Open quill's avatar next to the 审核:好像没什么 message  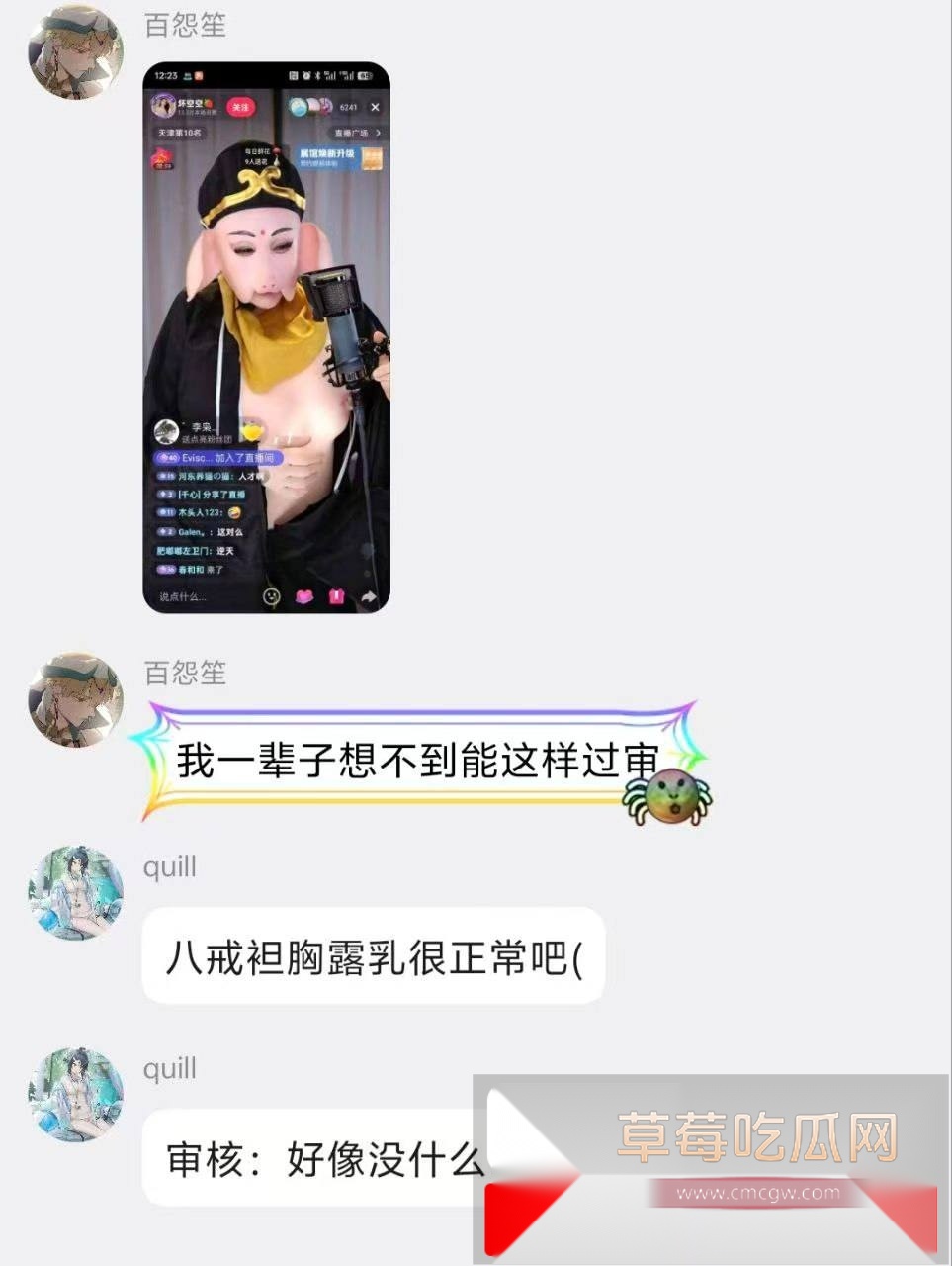76,1095
